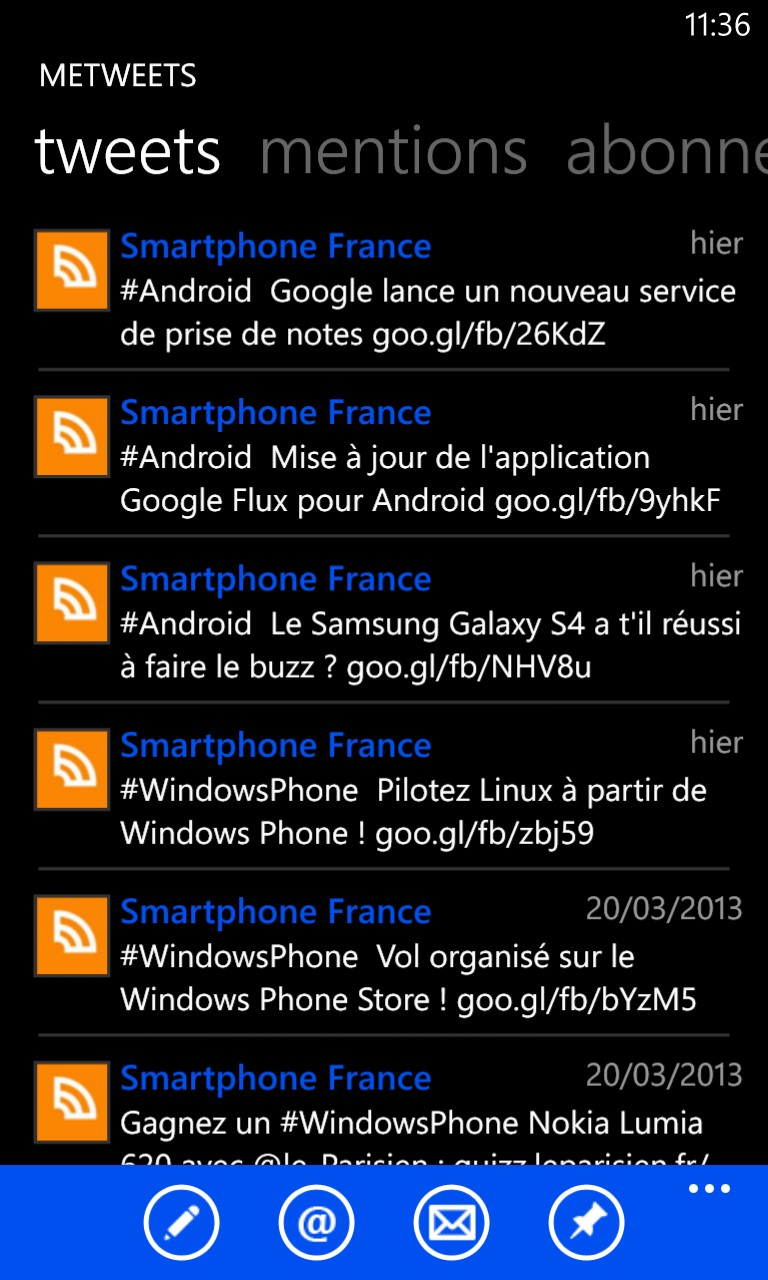Open direct messages envelope icon

[451, 1222]
